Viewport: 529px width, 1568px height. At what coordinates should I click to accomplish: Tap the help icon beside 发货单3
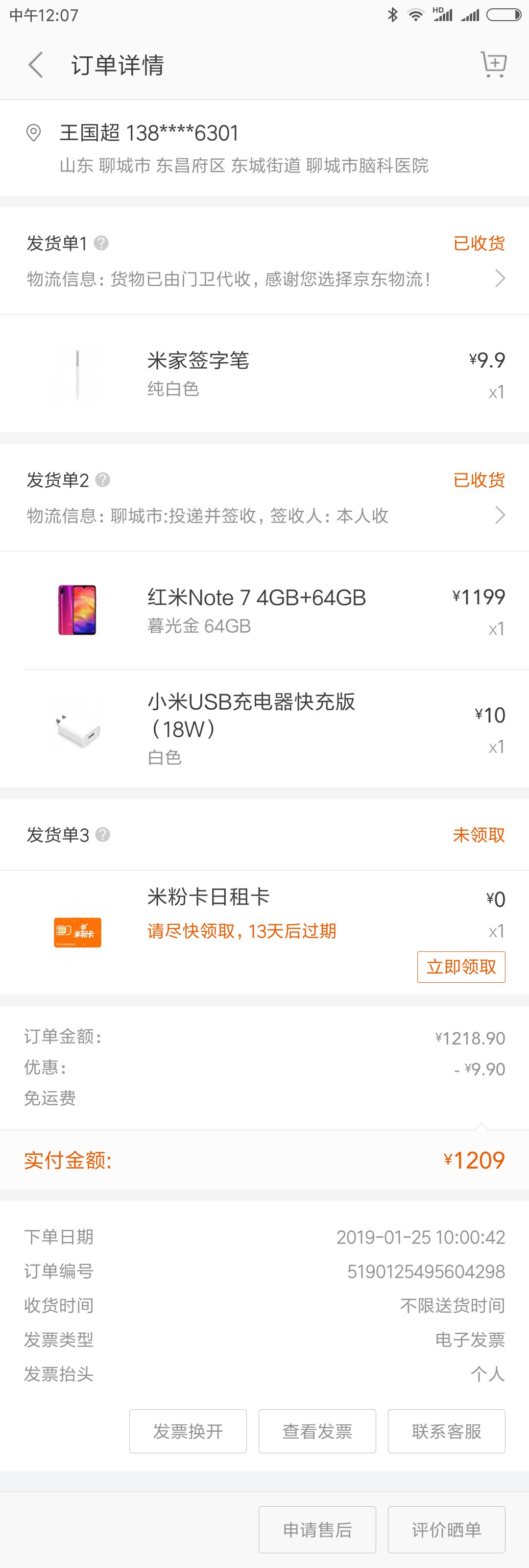coord(103,835)
